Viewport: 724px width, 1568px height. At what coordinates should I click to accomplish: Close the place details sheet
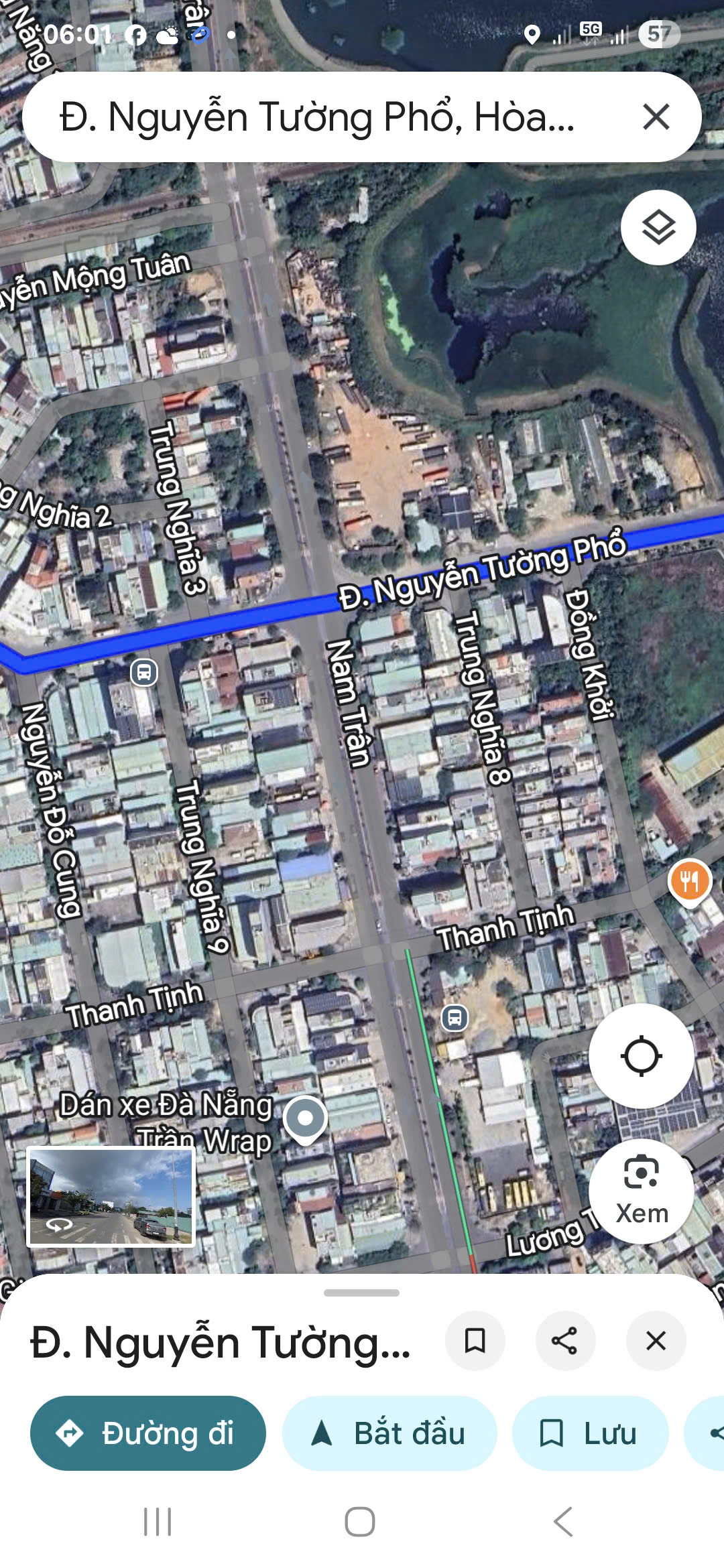coord(656,1341)
